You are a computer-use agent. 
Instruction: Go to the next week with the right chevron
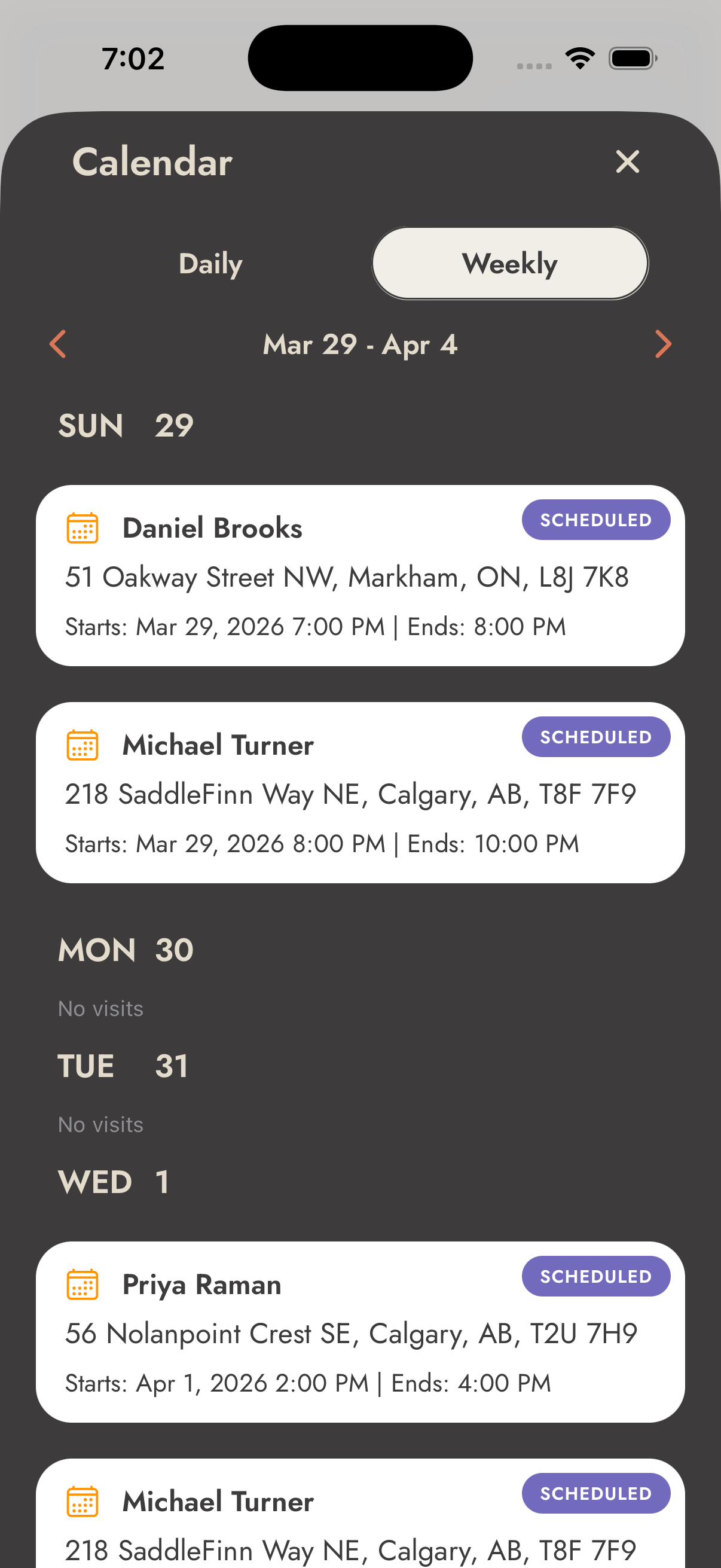(x=663, y=344)
